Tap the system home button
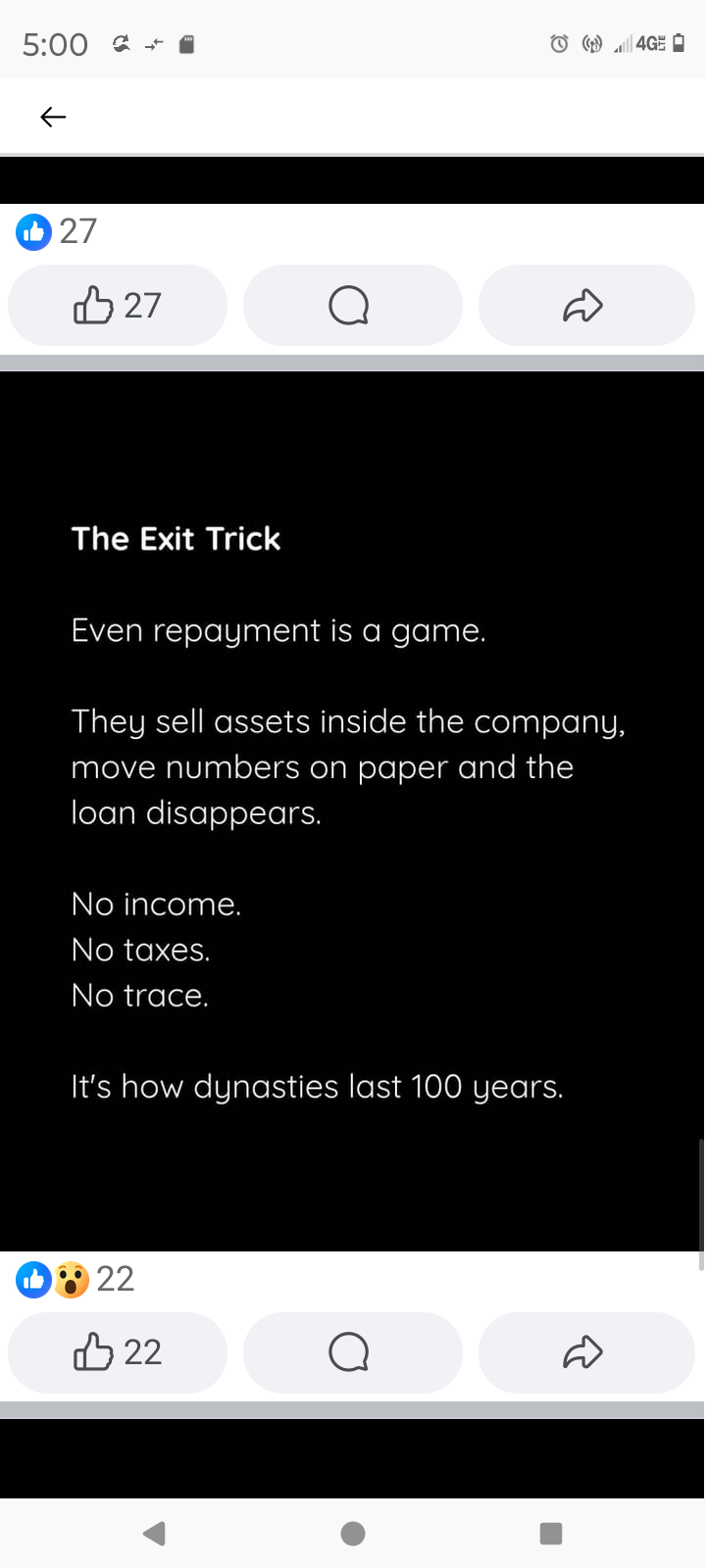Viewport: 706px width, 1568px height. pos(353,1533)
